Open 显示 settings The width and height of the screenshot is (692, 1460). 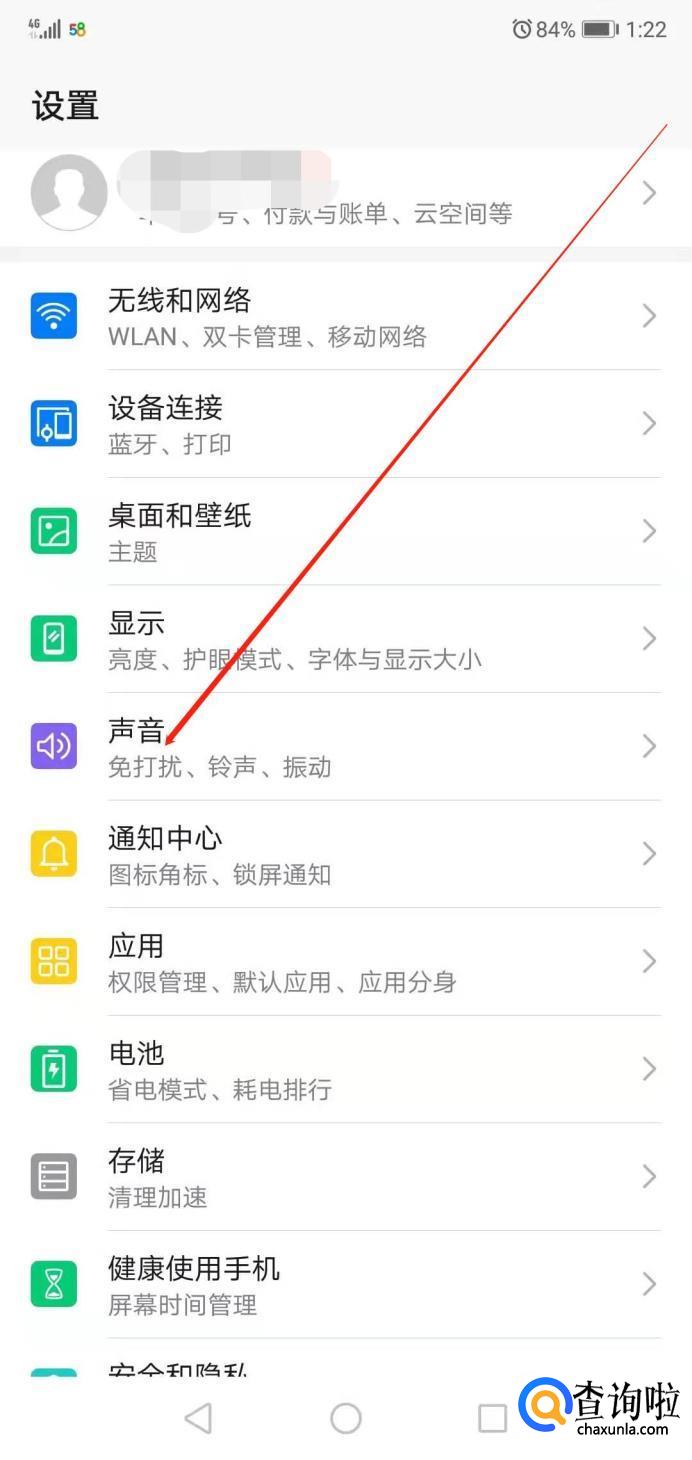(345, 639)
